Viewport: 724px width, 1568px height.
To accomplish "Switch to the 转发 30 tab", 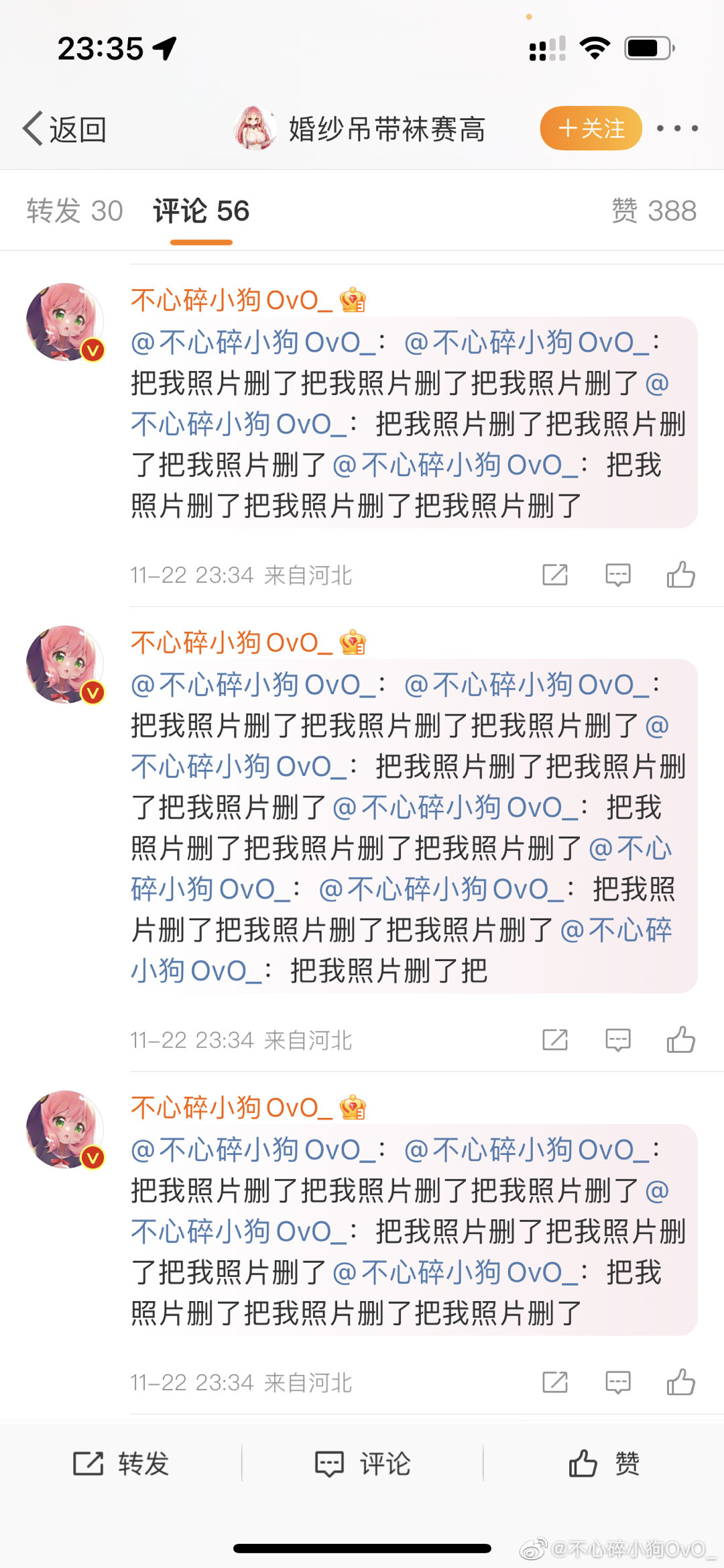I will point(74,211).
